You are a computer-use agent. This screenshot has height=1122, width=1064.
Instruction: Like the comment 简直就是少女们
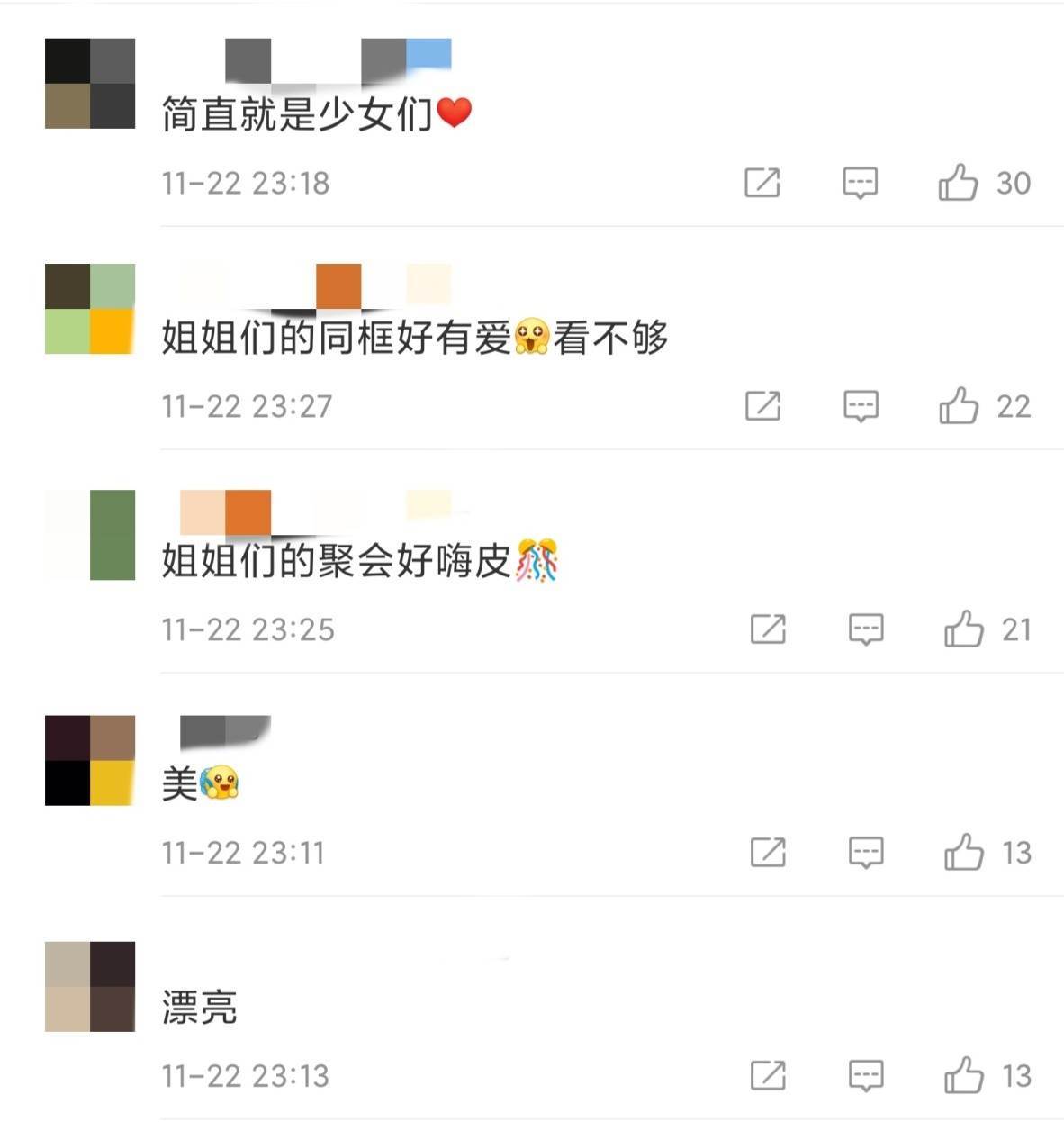point(959,183)
